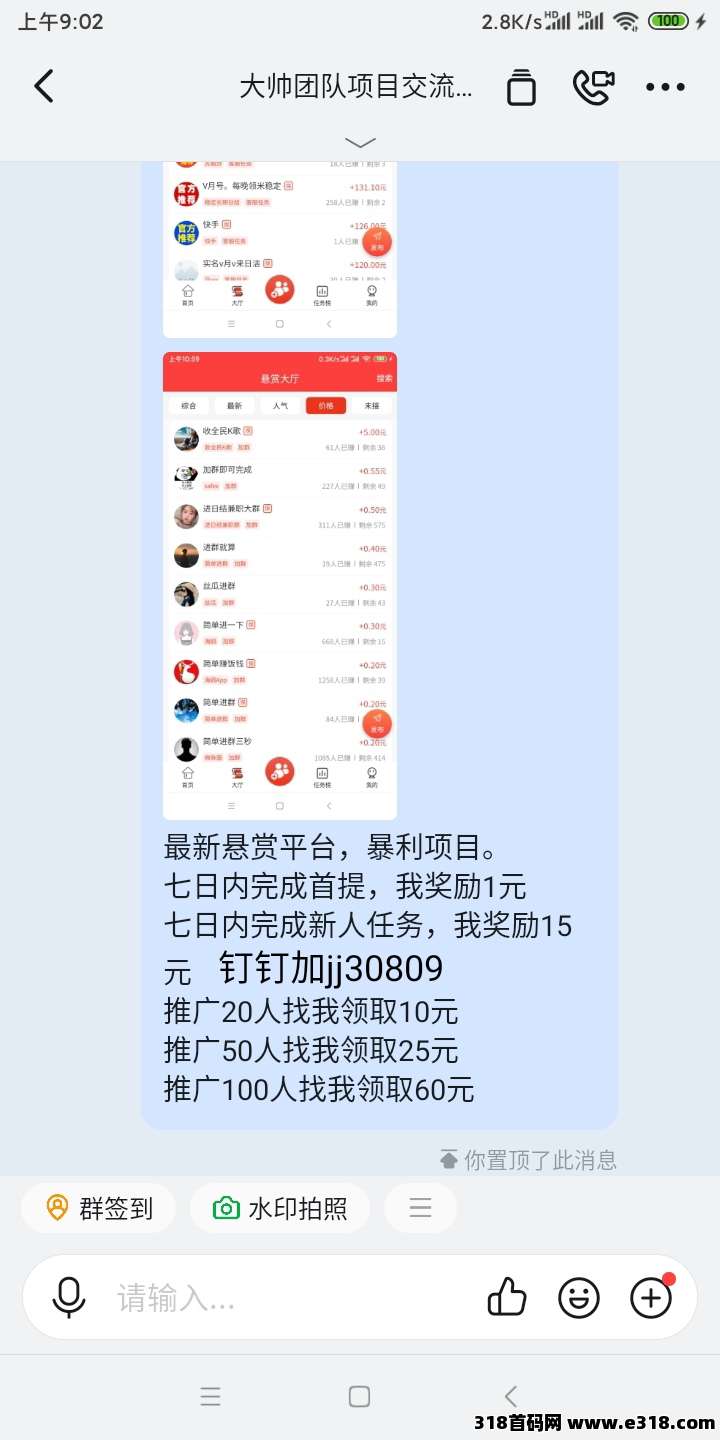Tap the system home button
The image size is (720, 1440).
coord(360,1396)
